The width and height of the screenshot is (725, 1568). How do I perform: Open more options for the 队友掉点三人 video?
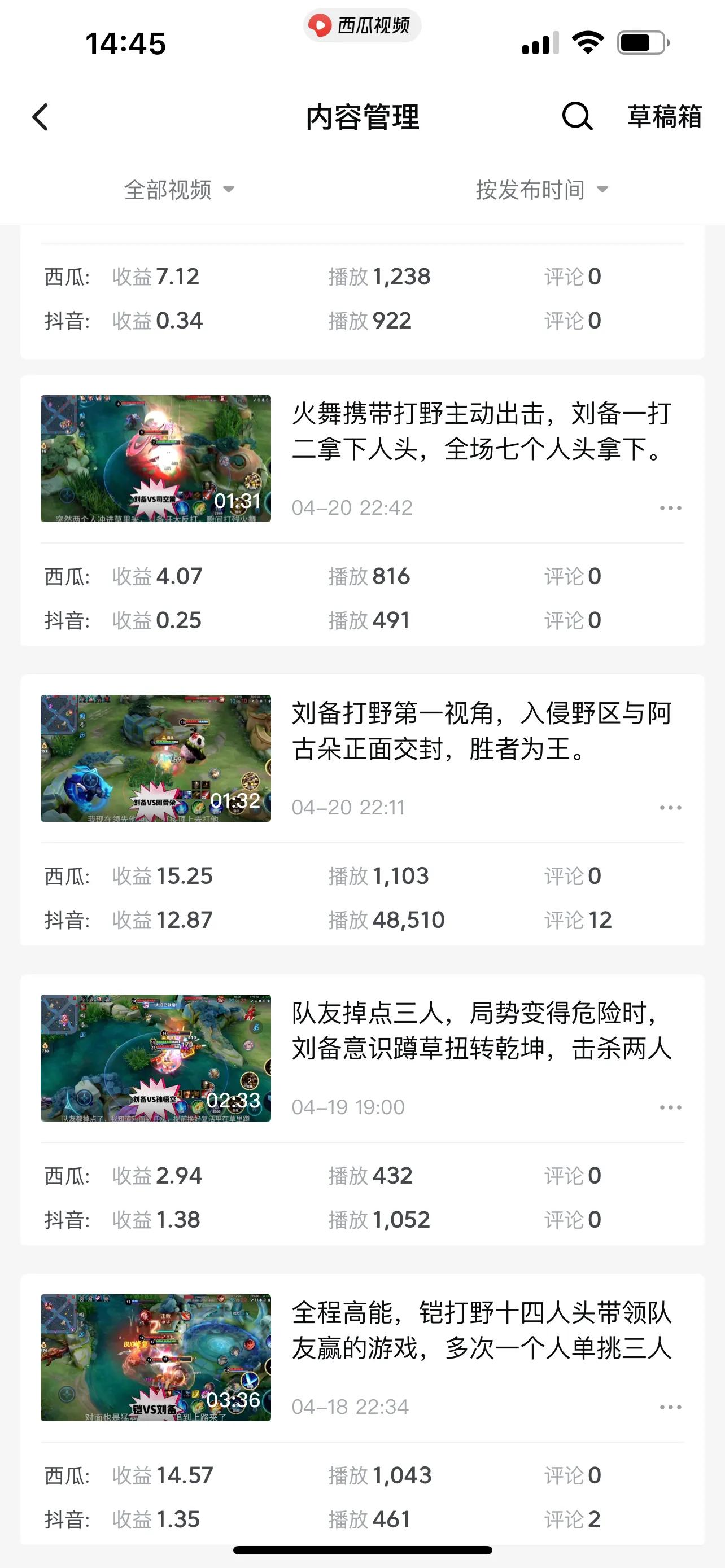(671, 1107)
